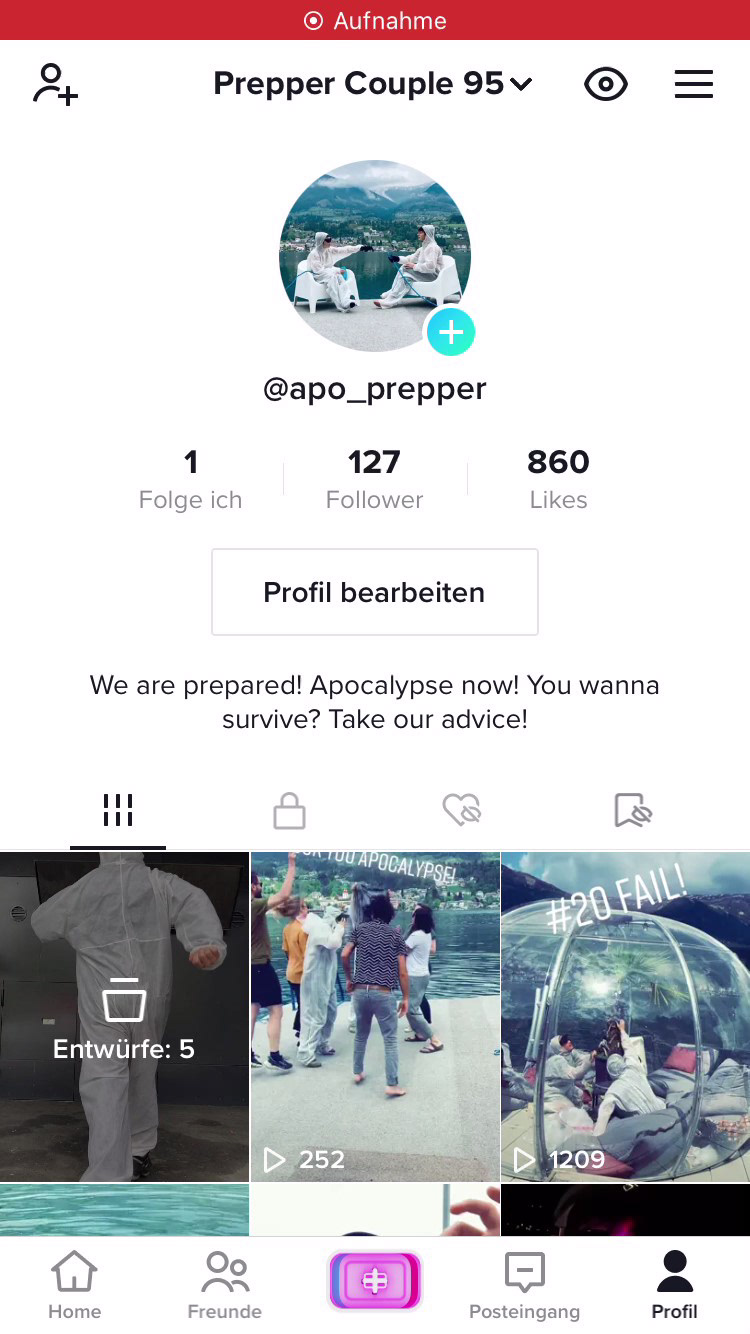View the Folge ich list

tap(190, 479)
